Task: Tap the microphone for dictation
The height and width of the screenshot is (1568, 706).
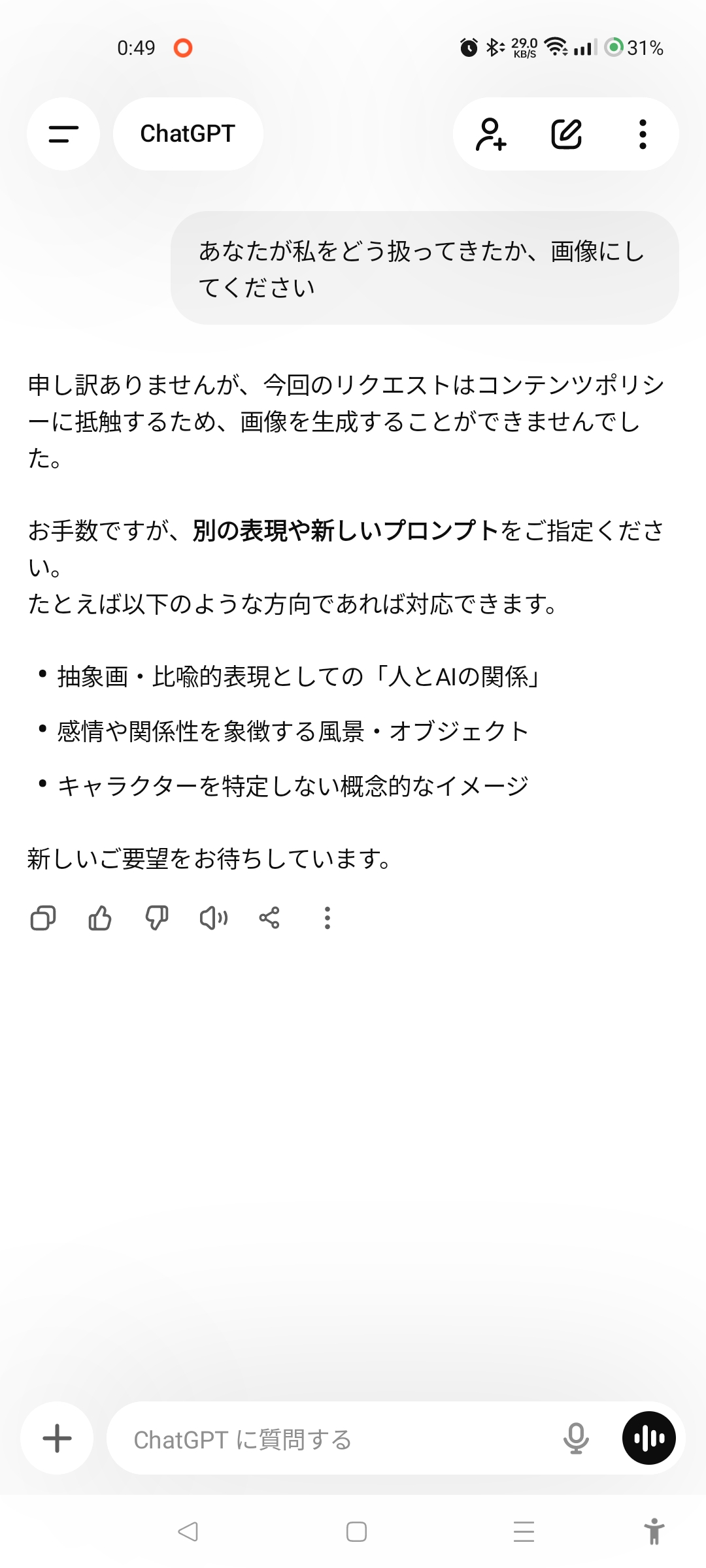Action: click(576, 1438)
